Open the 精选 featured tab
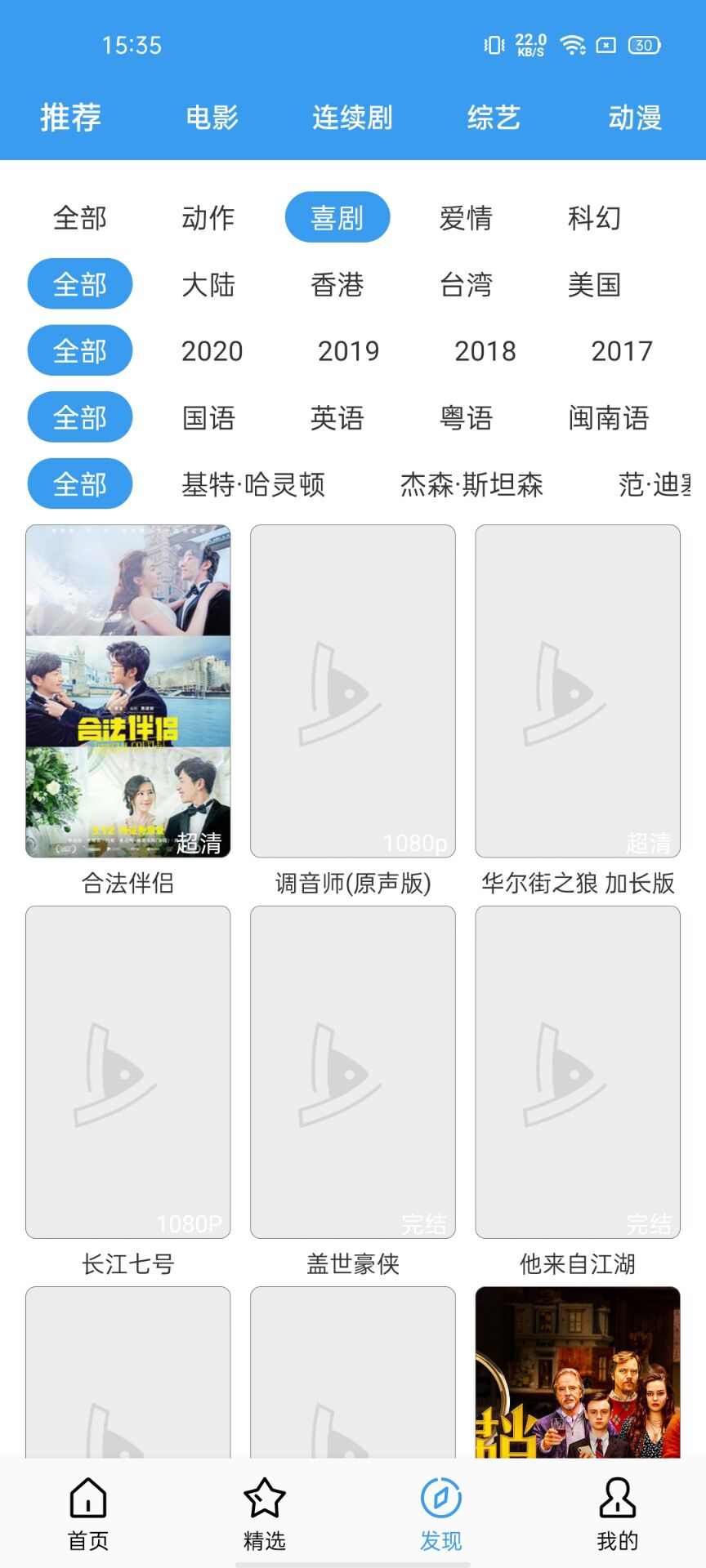The width and height of the screenshot is (706, 1568). pos(265,1513)
